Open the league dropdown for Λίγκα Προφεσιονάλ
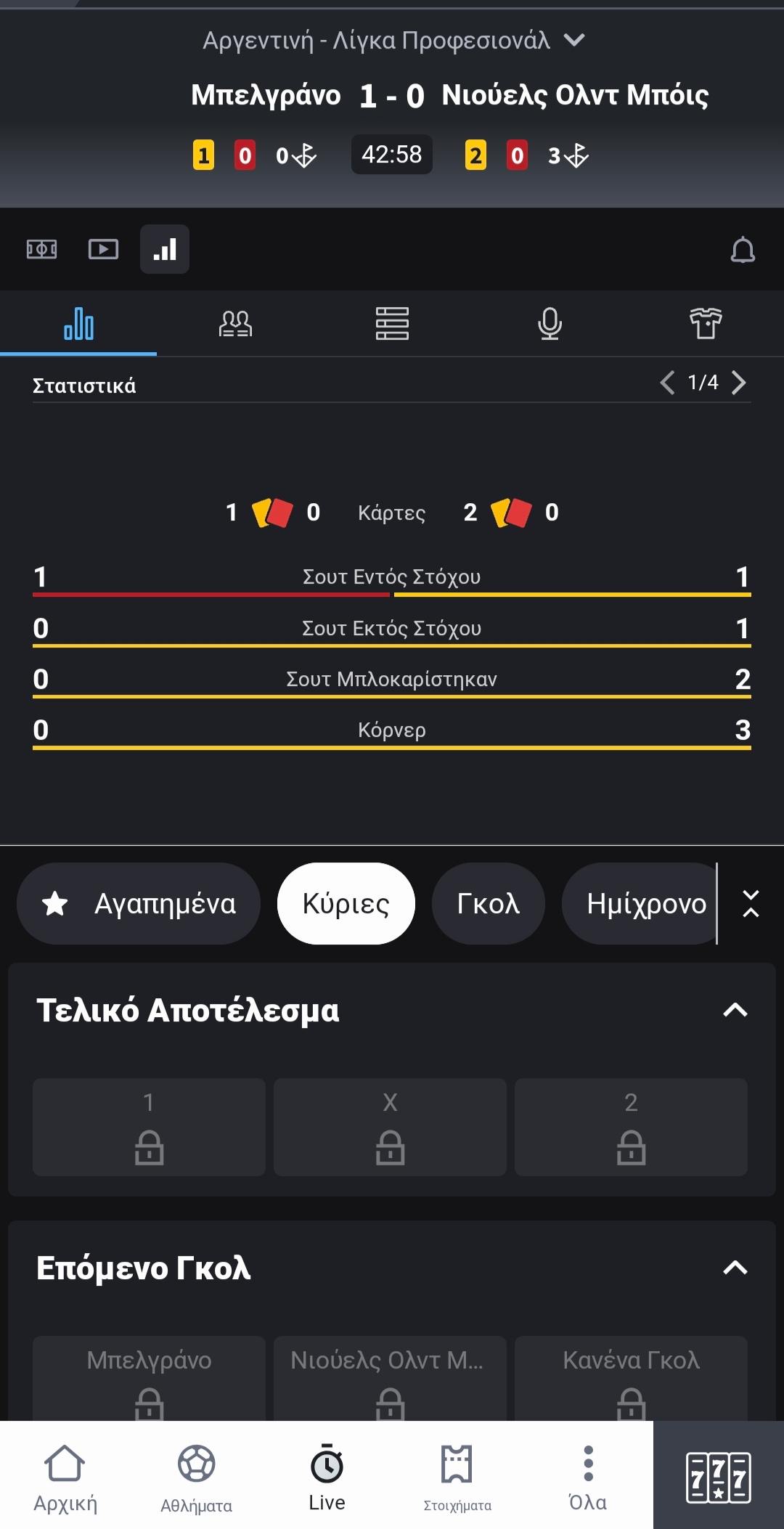The height and width of the screenshot is (1529, 784). point(573,40)
